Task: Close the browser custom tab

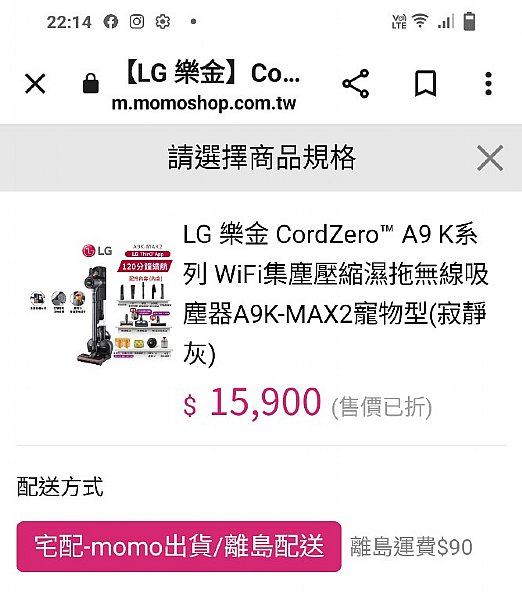Action: (x=35, y=83)
